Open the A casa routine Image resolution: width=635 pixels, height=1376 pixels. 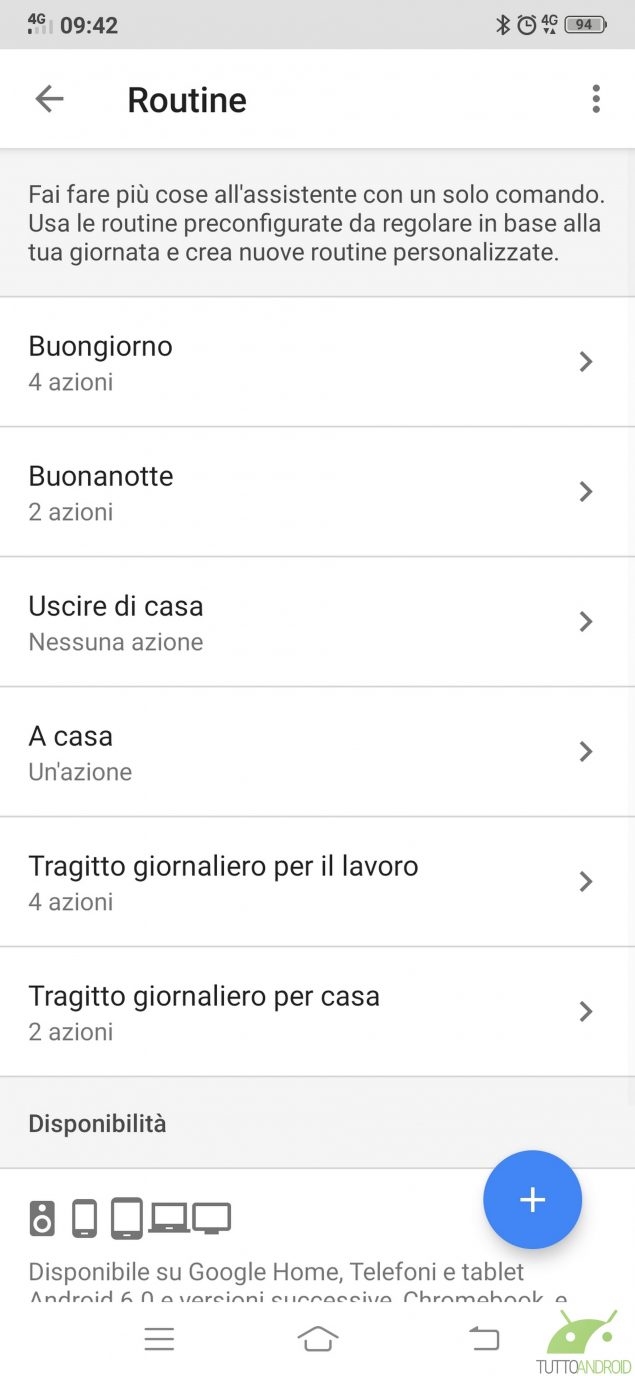click(x=317, y=752)
